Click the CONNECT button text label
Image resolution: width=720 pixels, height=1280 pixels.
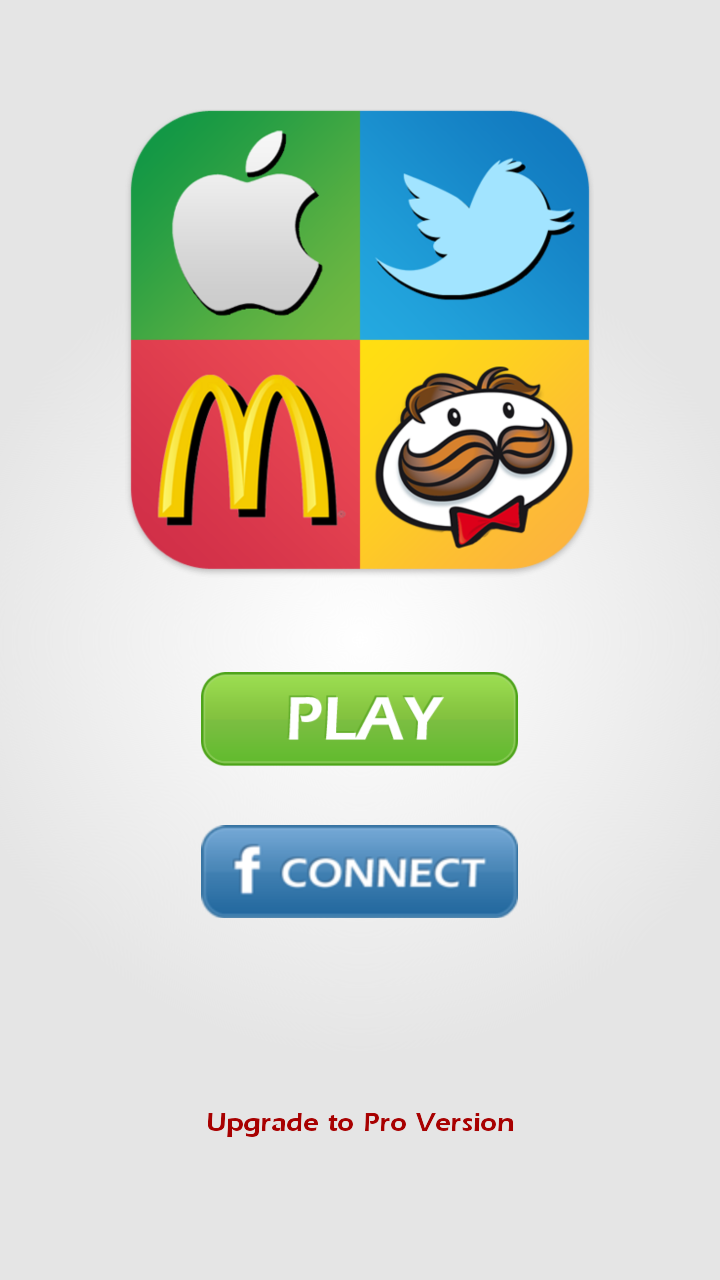pos(383,871)
